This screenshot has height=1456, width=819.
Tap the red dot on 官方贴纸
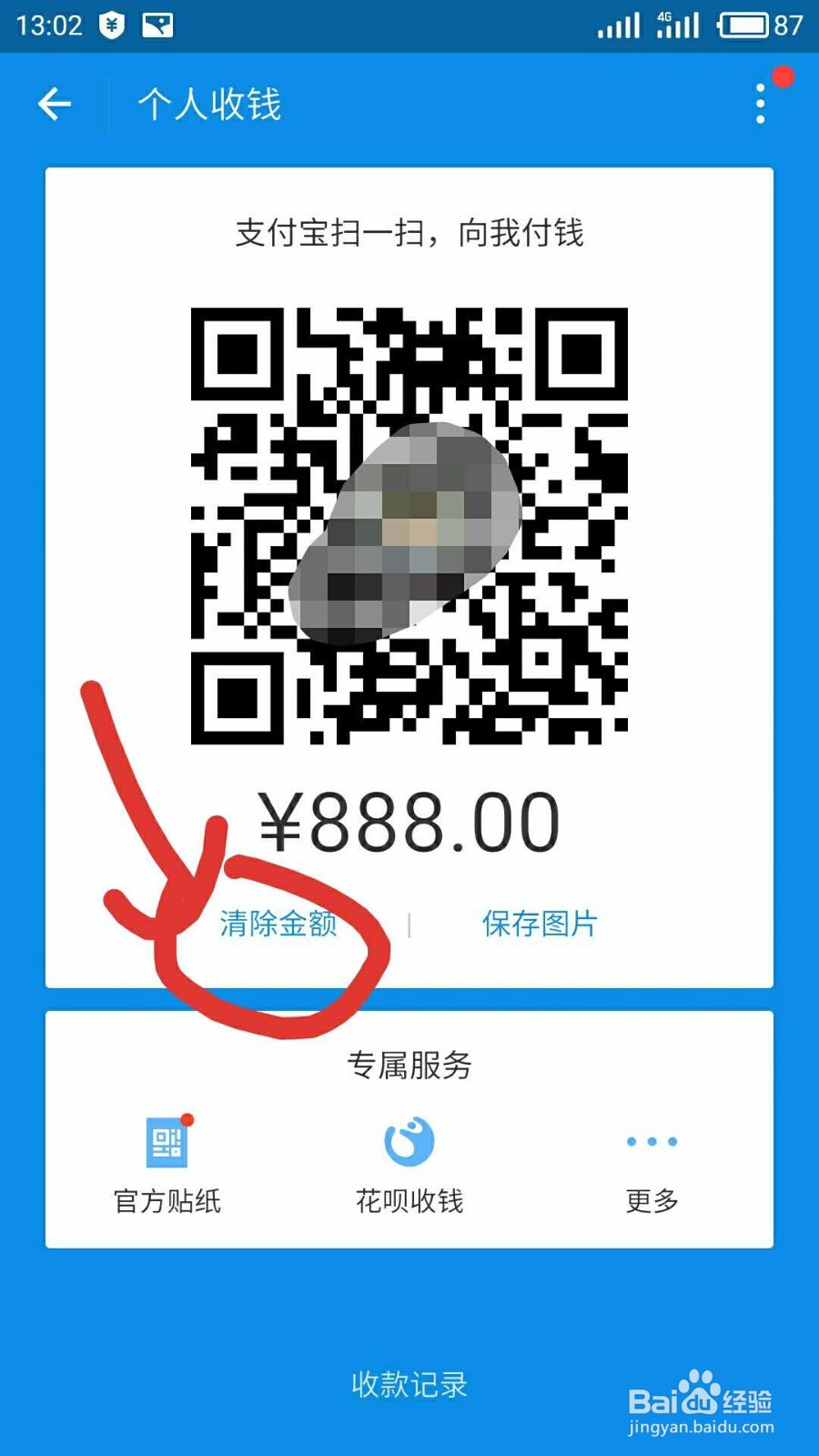(187, 1121)
